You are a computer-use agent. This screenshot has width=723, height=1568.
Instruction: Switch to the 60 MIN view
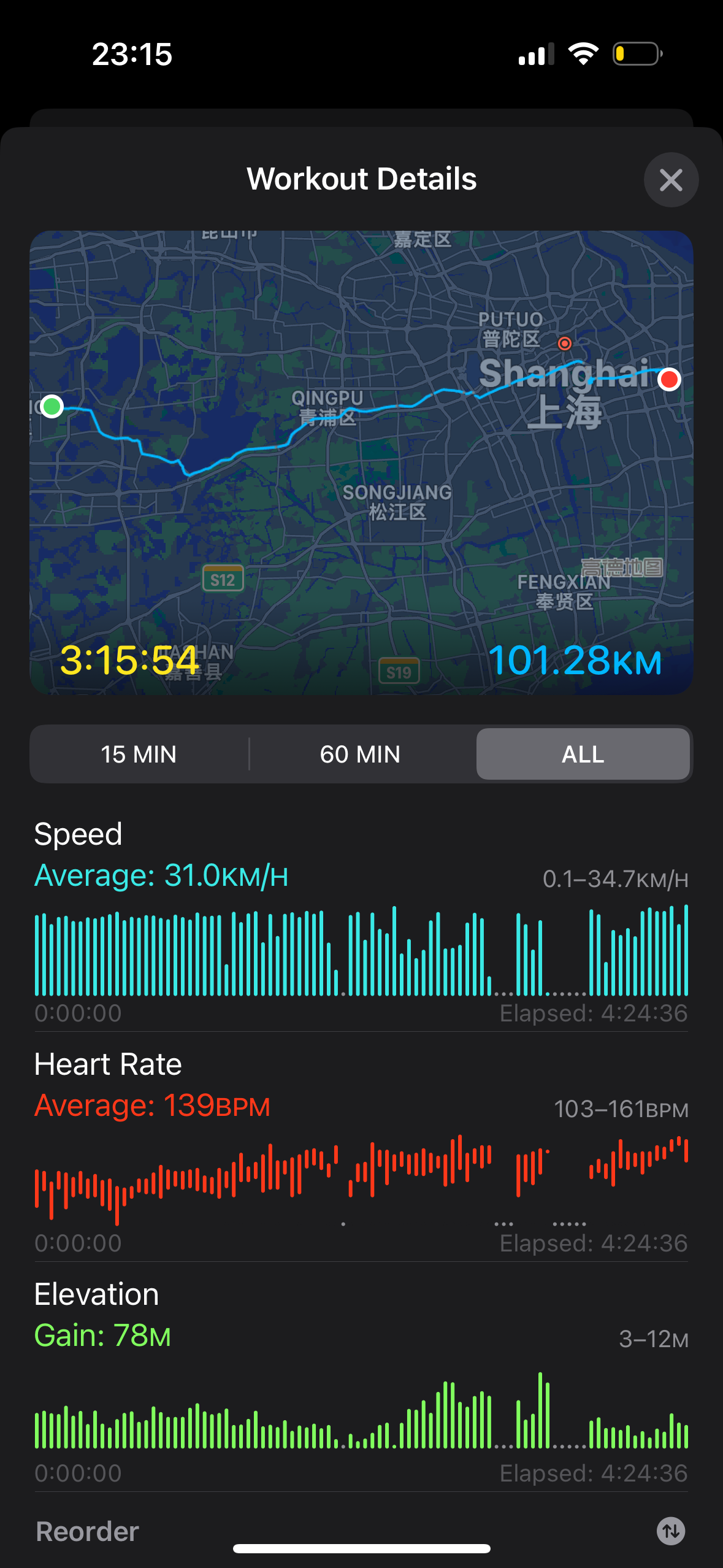tap(361, 754)
